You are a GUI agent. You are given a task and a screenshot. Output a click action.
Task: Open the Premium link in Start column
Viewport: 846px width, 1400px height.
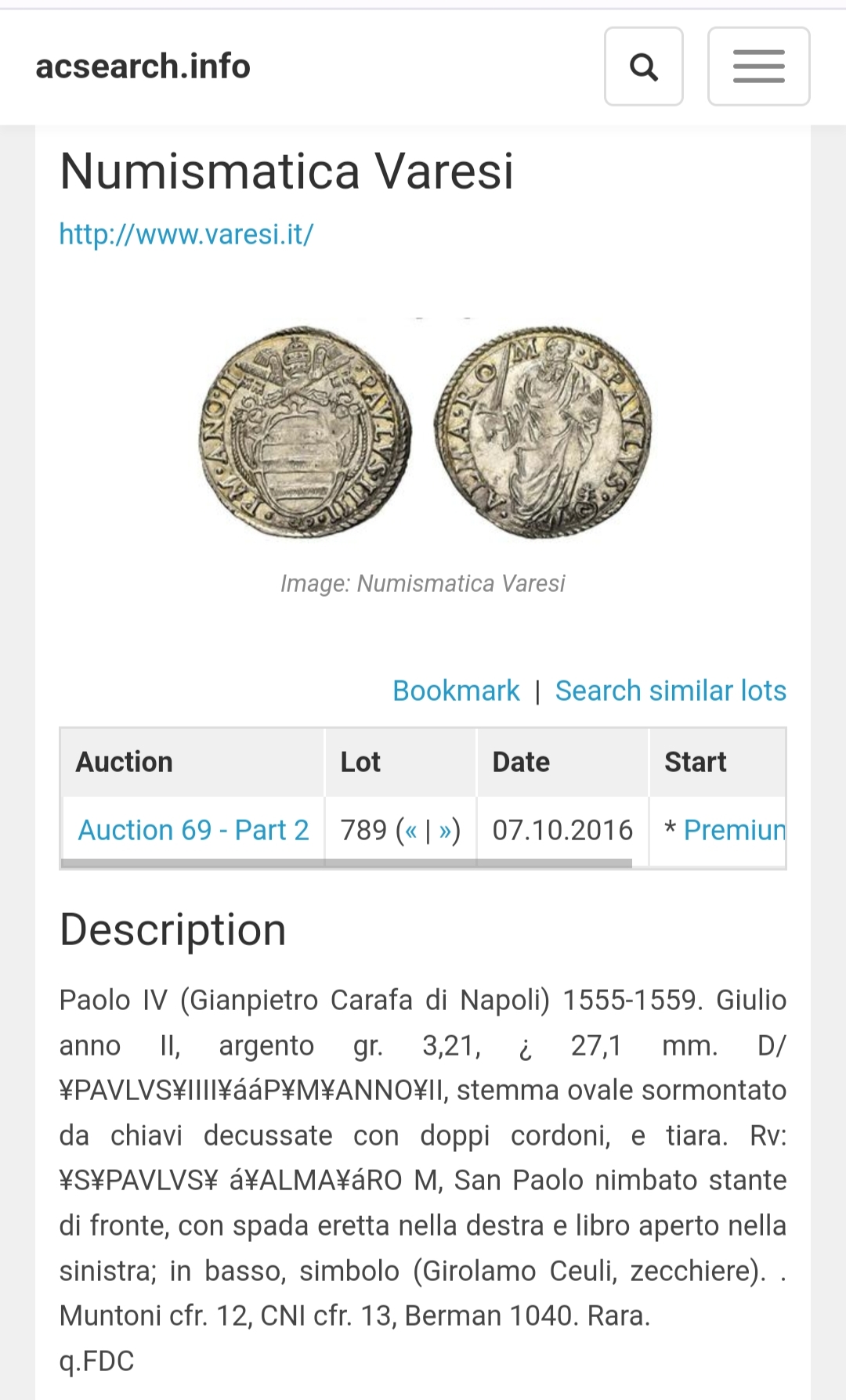(x=735, y=830)
